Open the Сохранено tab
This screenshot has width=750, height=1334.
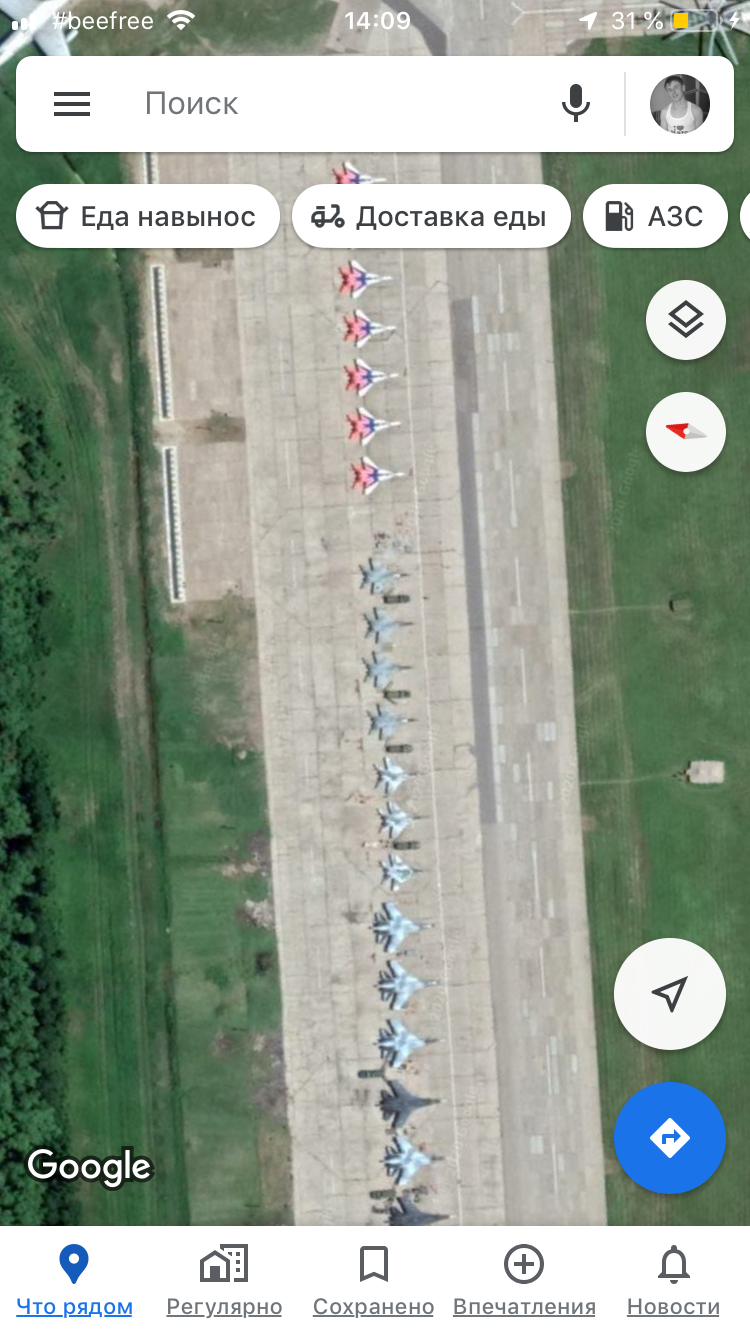pyautogui.click(x=374, y=1280)
